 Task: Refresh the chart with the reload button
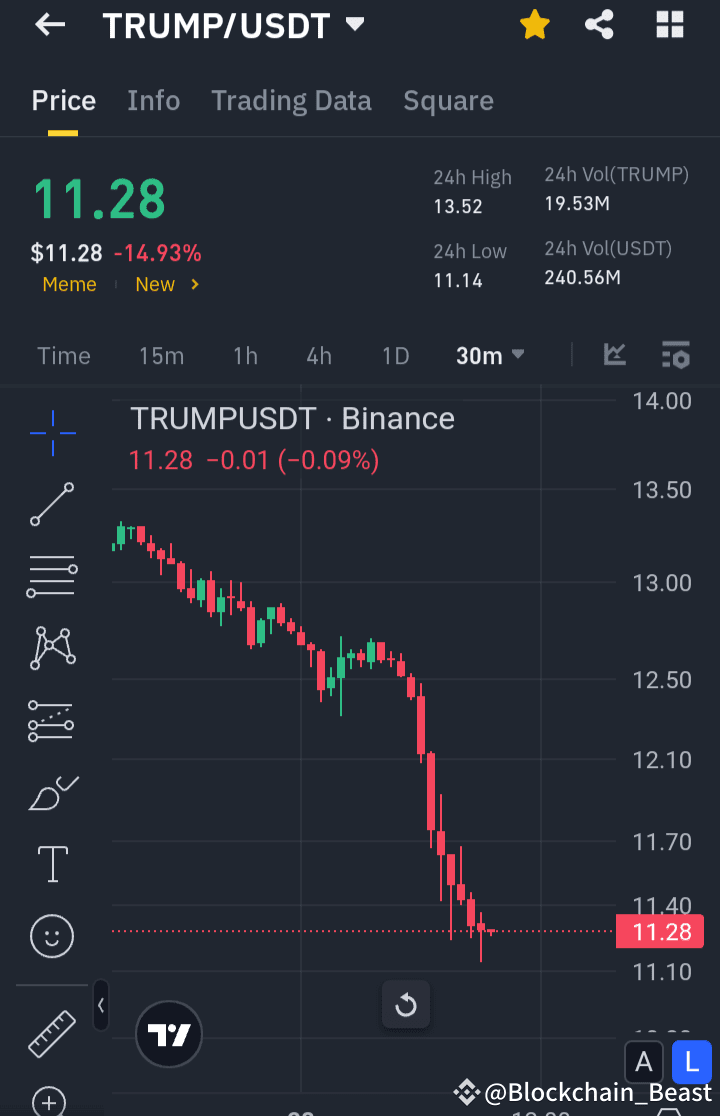(x=406, y=1005)
